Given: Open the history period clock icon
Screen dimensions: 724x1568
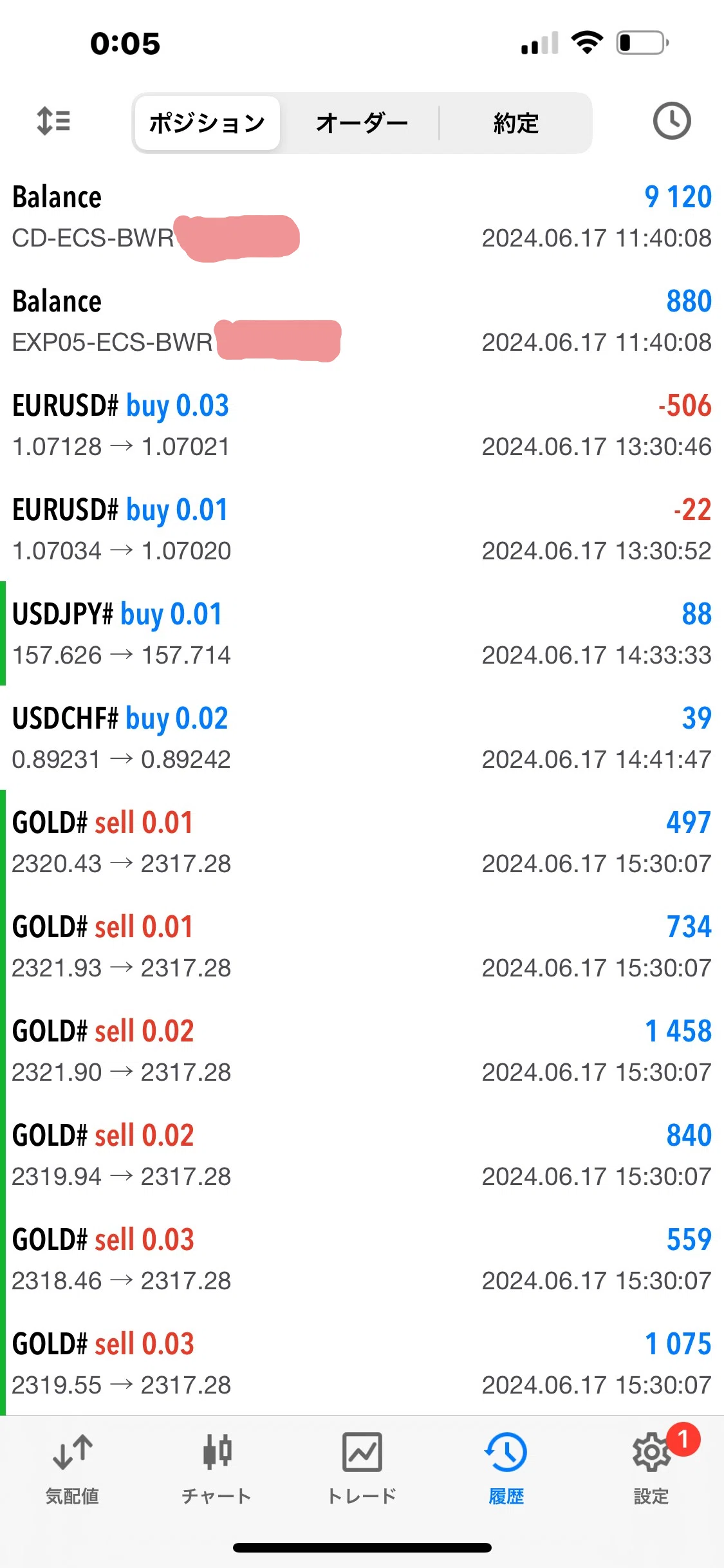Looking at the screenshot, I should (x=672, y=121).
